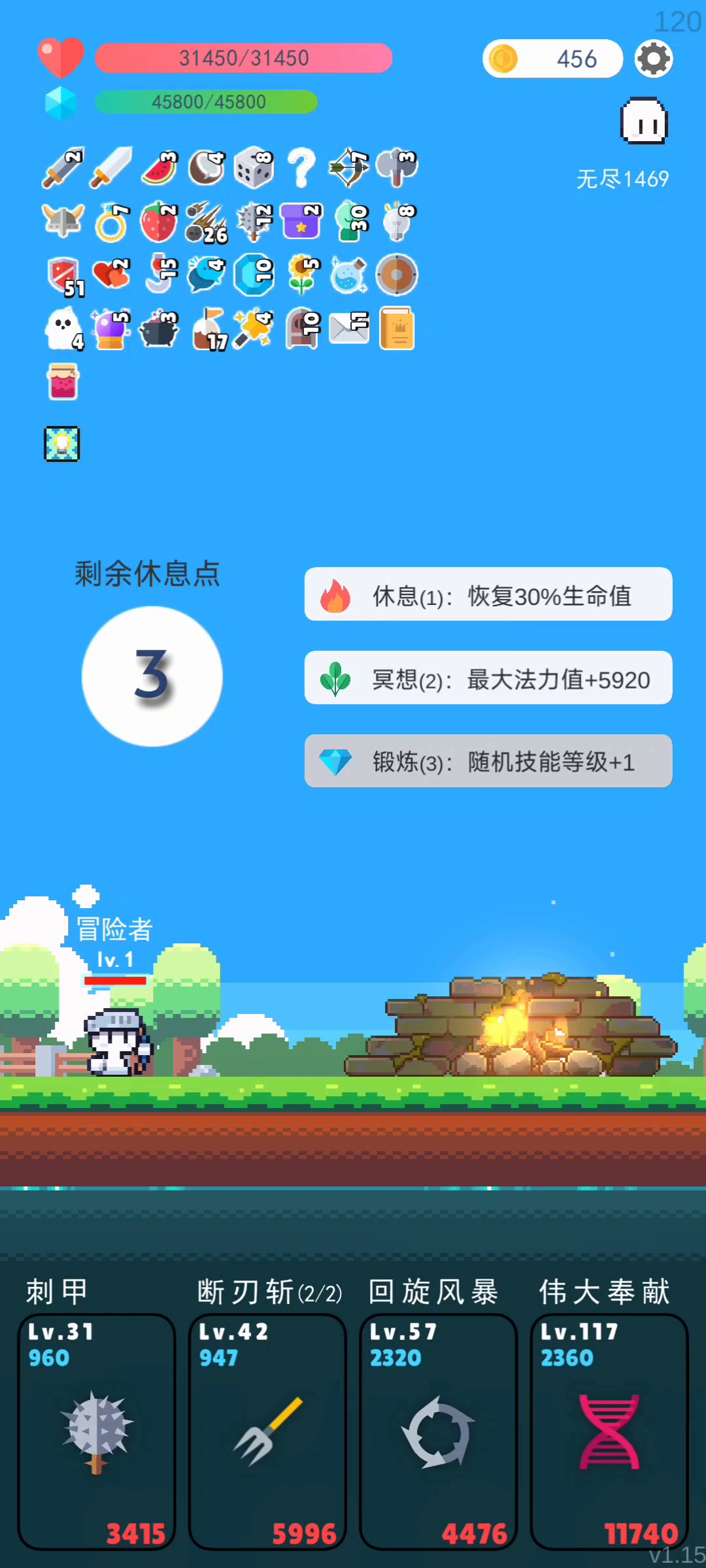Inspect the sunflower item icon
This screenshot has height=1568, width=706.
click(303, 274)
